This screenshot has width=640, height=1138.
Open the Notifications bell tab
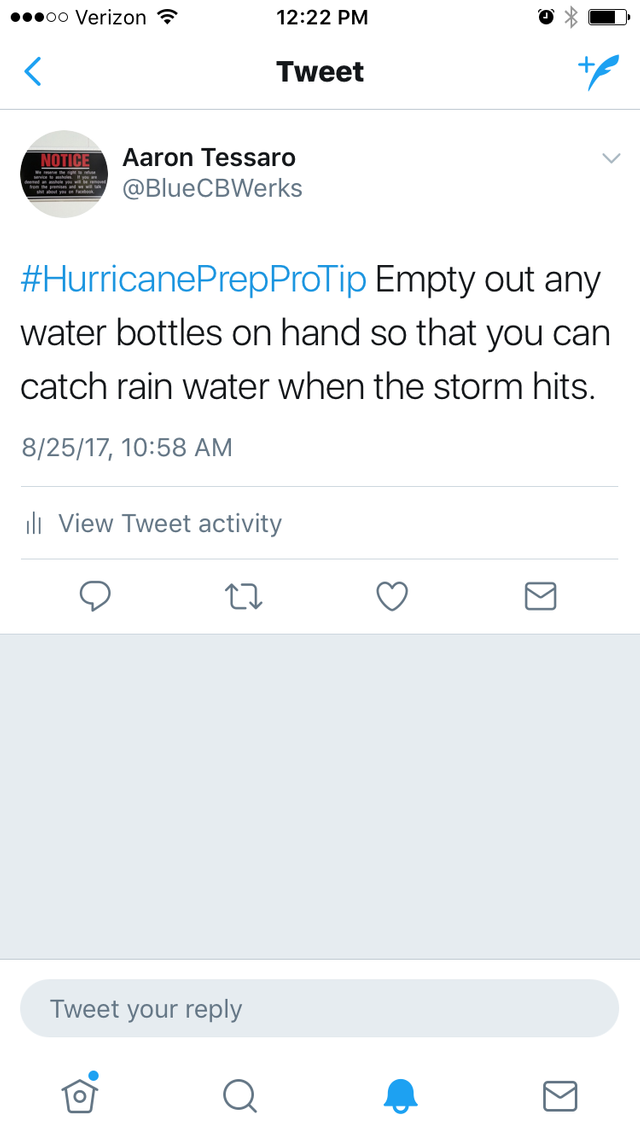tap(400, 1095)
